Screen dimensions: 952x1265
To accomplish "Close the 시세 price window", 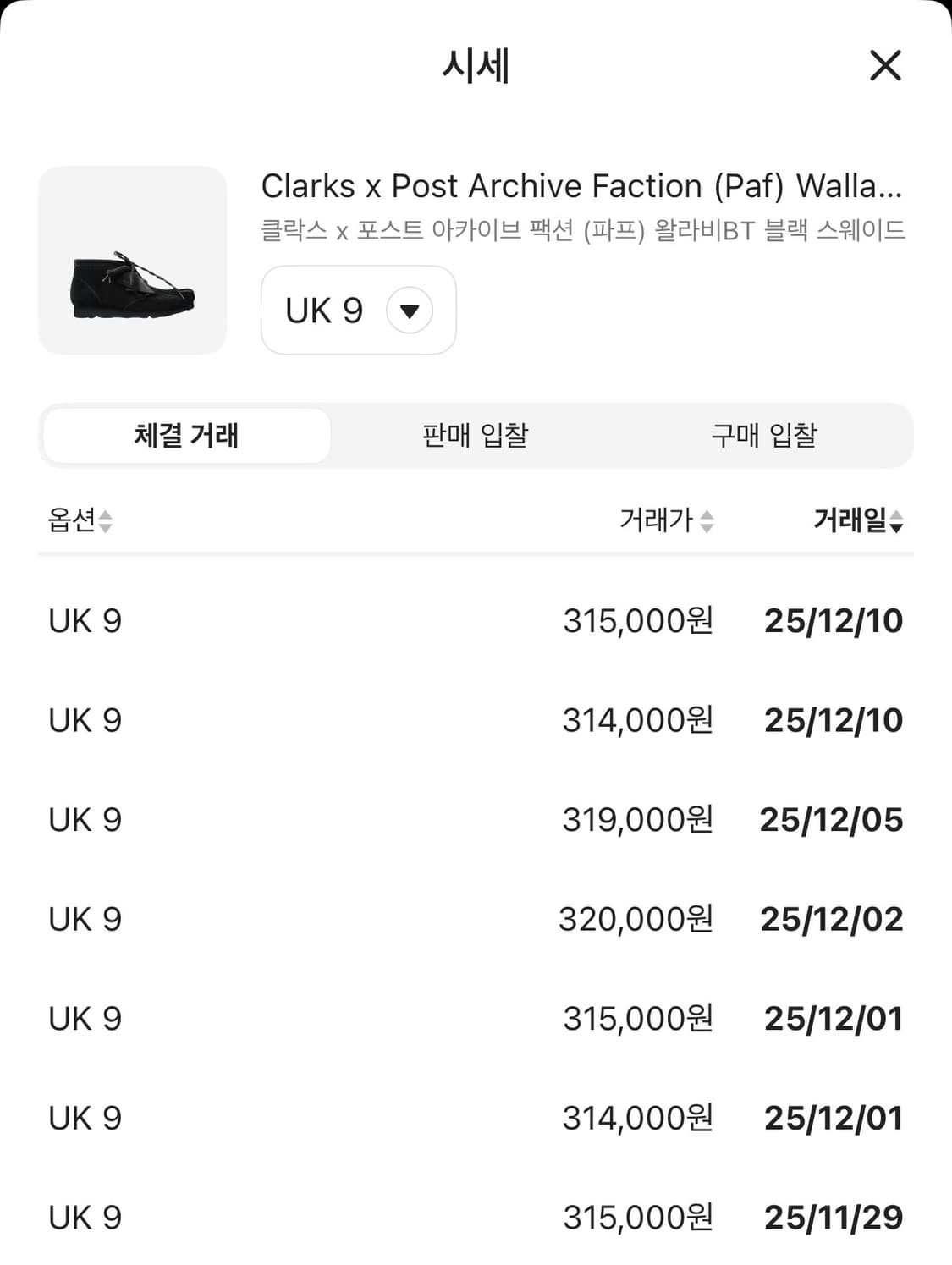I will click(885, 66).
